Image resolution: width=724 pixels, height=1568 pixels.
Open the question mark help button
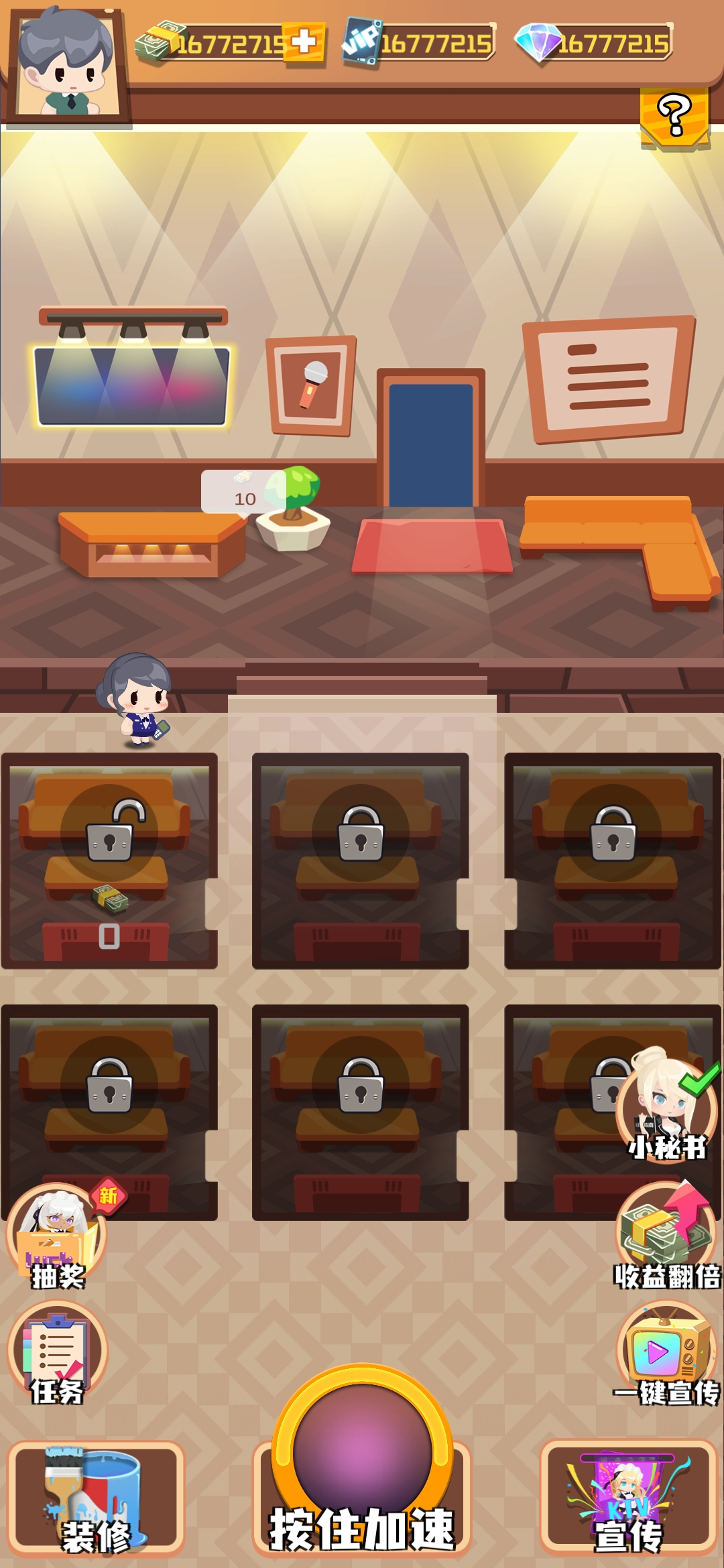coord(674,117)
